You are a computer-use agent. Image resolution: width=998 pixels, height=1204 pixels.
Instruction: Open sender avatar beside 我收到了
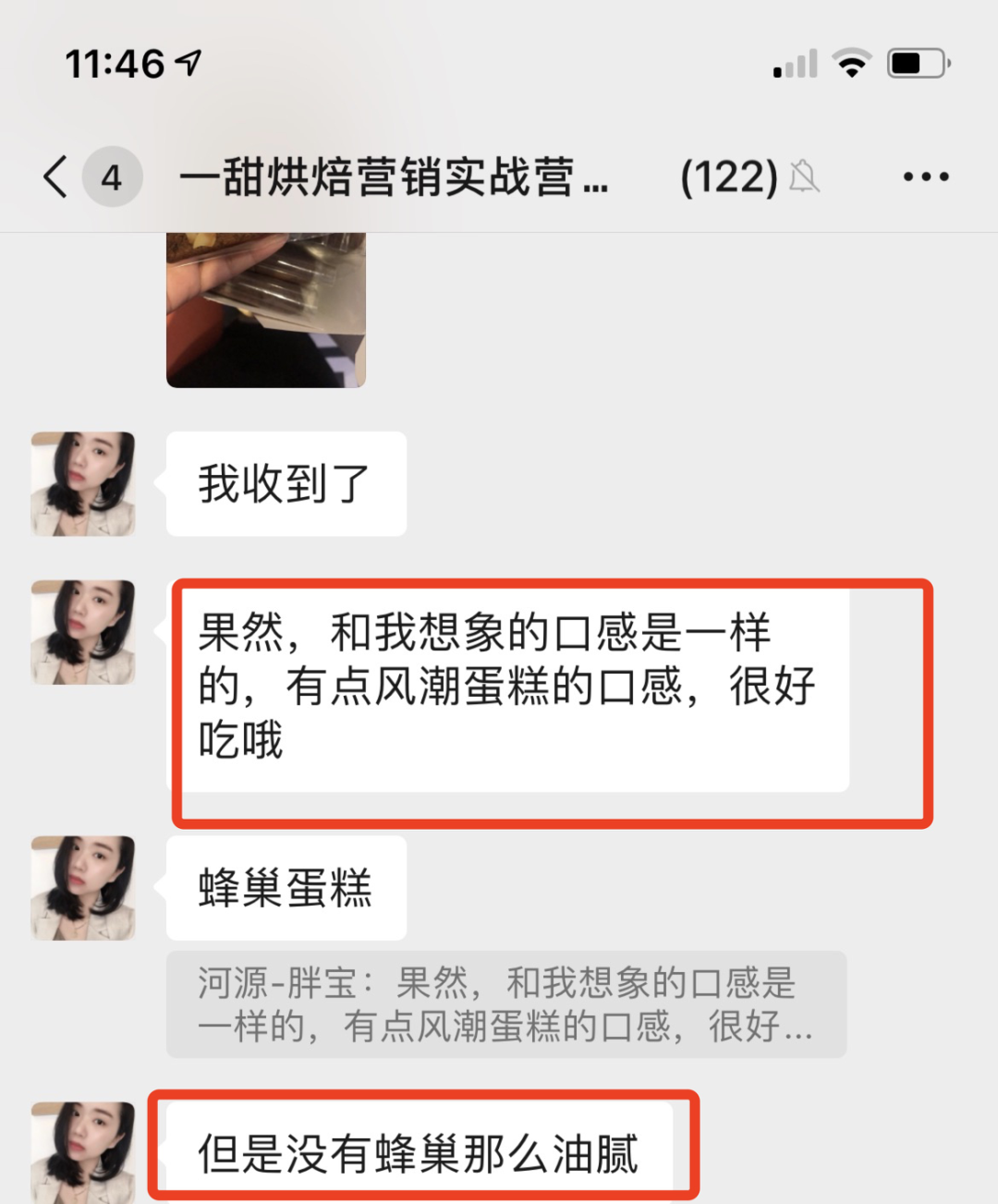[x=83, y=484]
